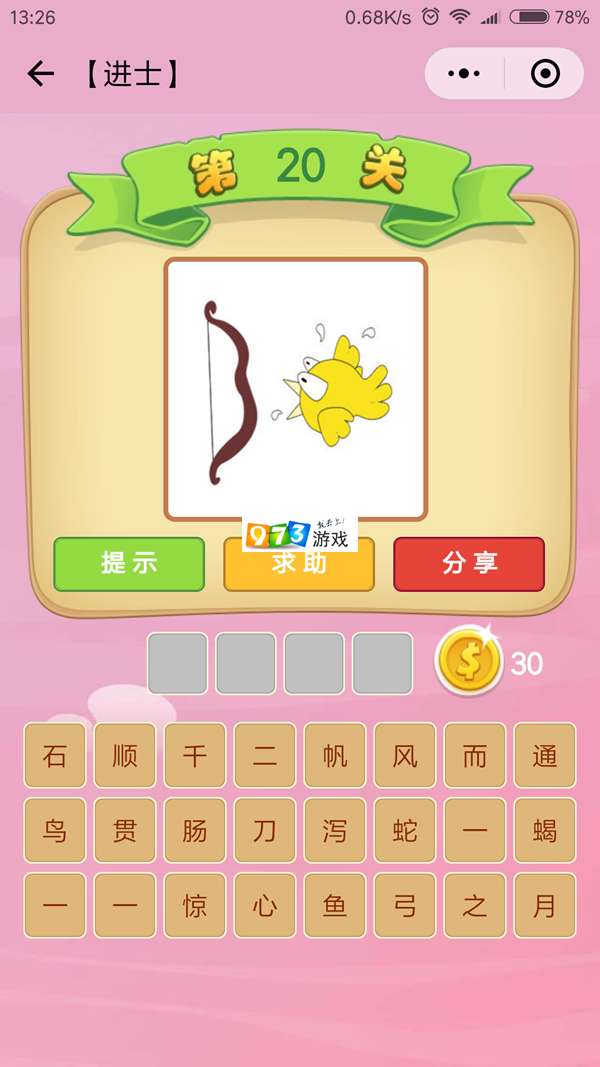Tap the 蛇 character tile
Image resolution: width=600 pixels, height=1067 pixels.
(405, 831)
